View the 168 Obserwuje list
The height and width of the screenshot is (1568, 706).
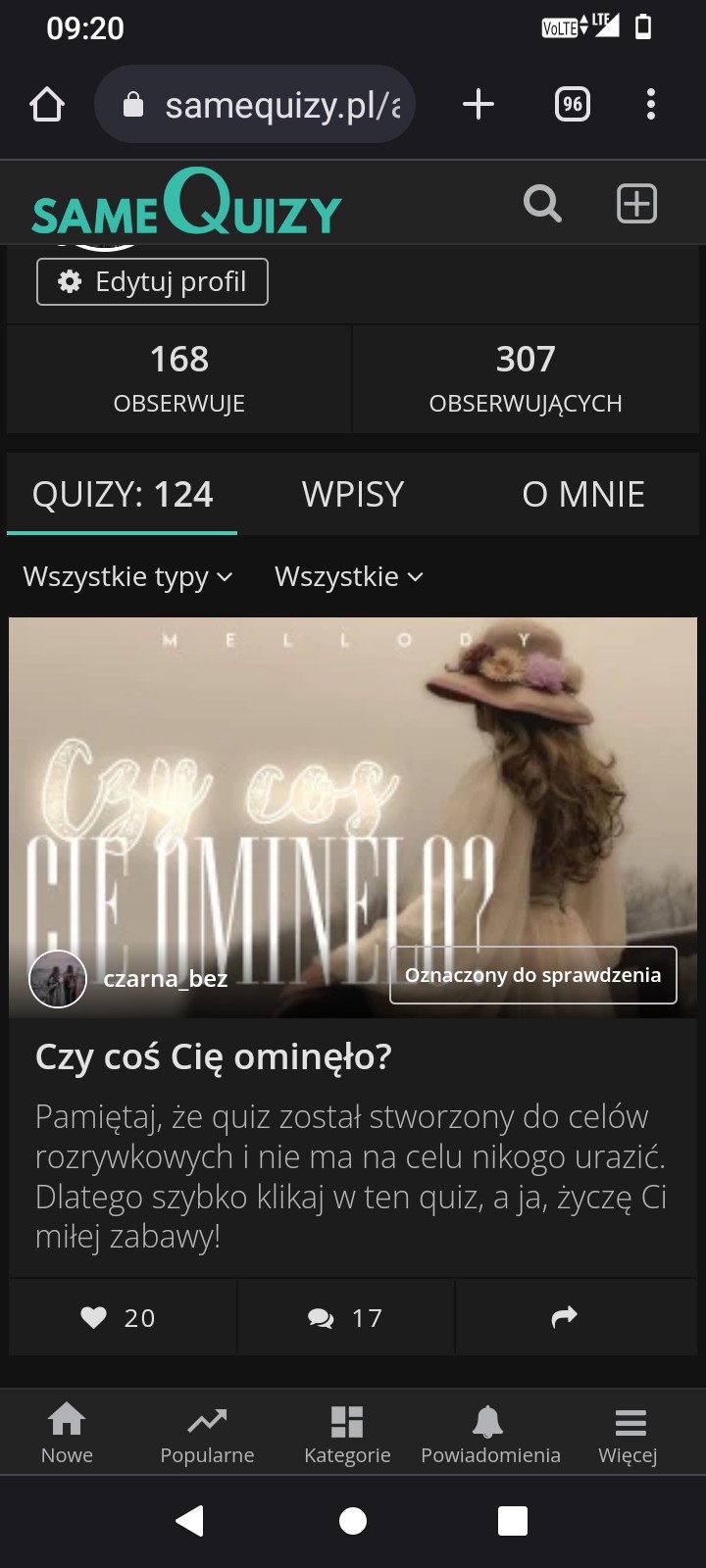pos(179,378)
